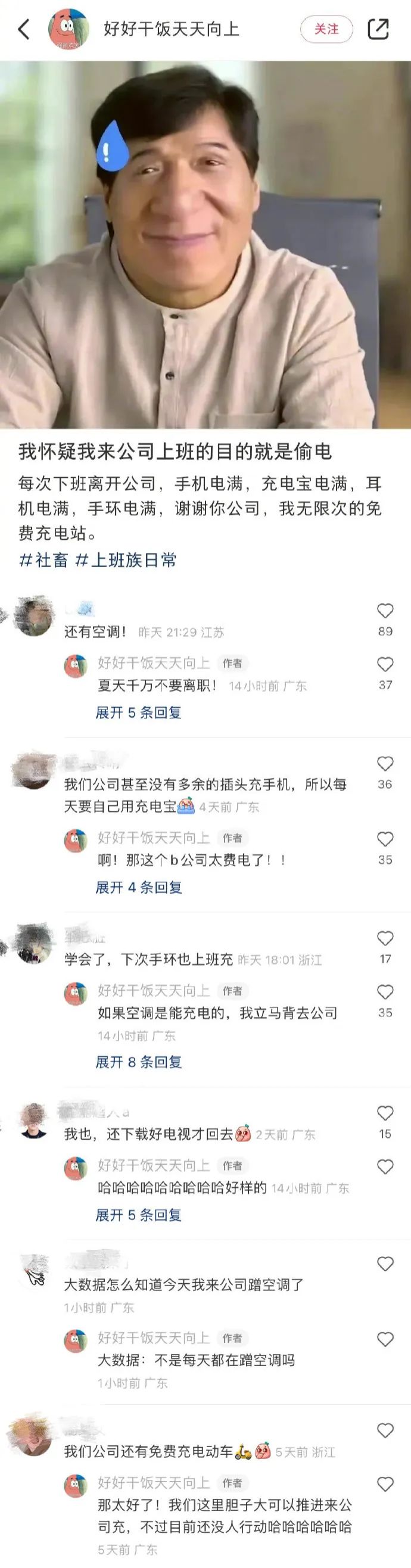The height and width of the screenshot is (1568, 411).
Task: Expand 展开 8 条回复
Action: (x=138, y=1062)
